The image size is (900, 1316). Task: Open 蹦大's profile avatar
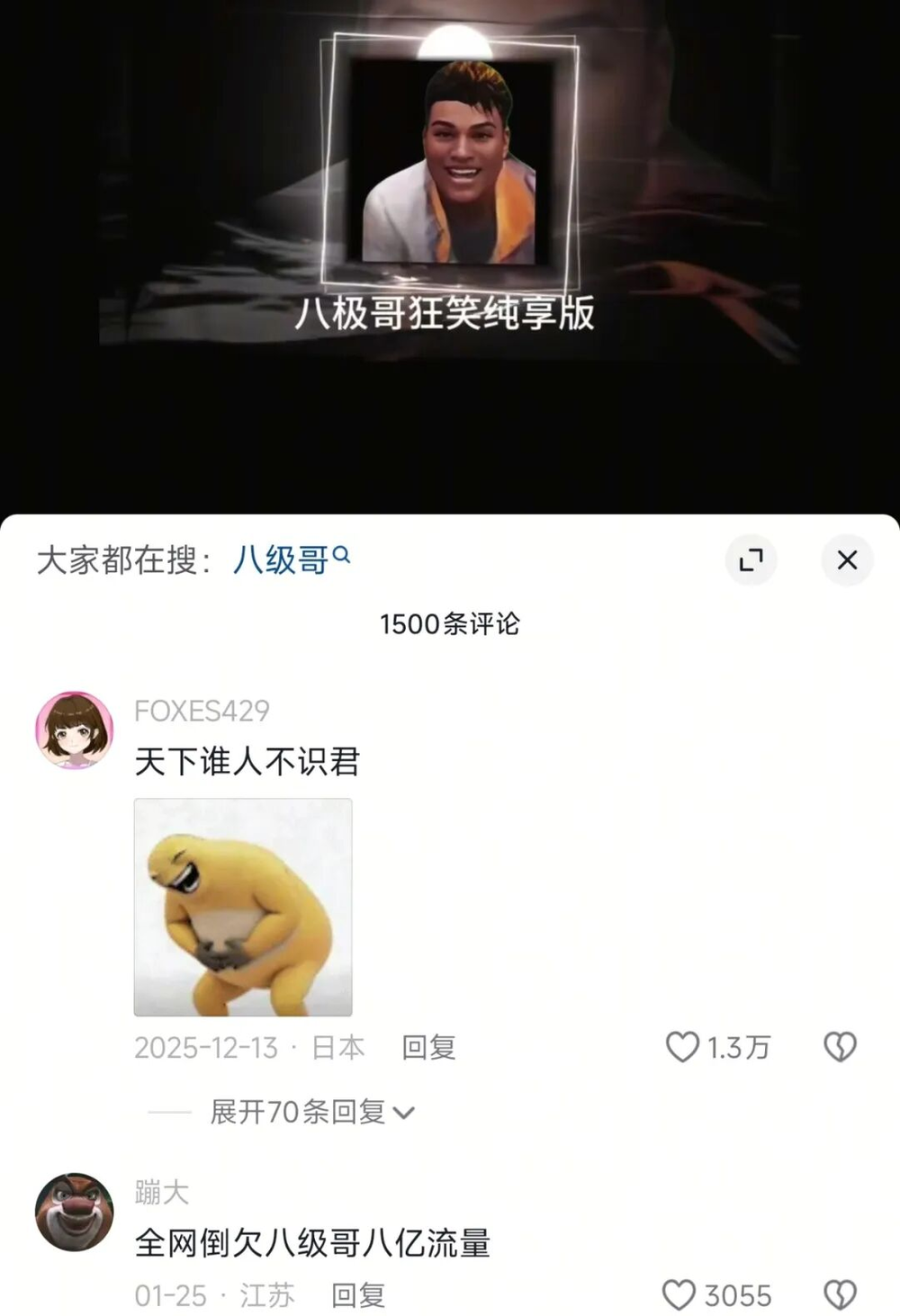click(x=74, y=1212)
